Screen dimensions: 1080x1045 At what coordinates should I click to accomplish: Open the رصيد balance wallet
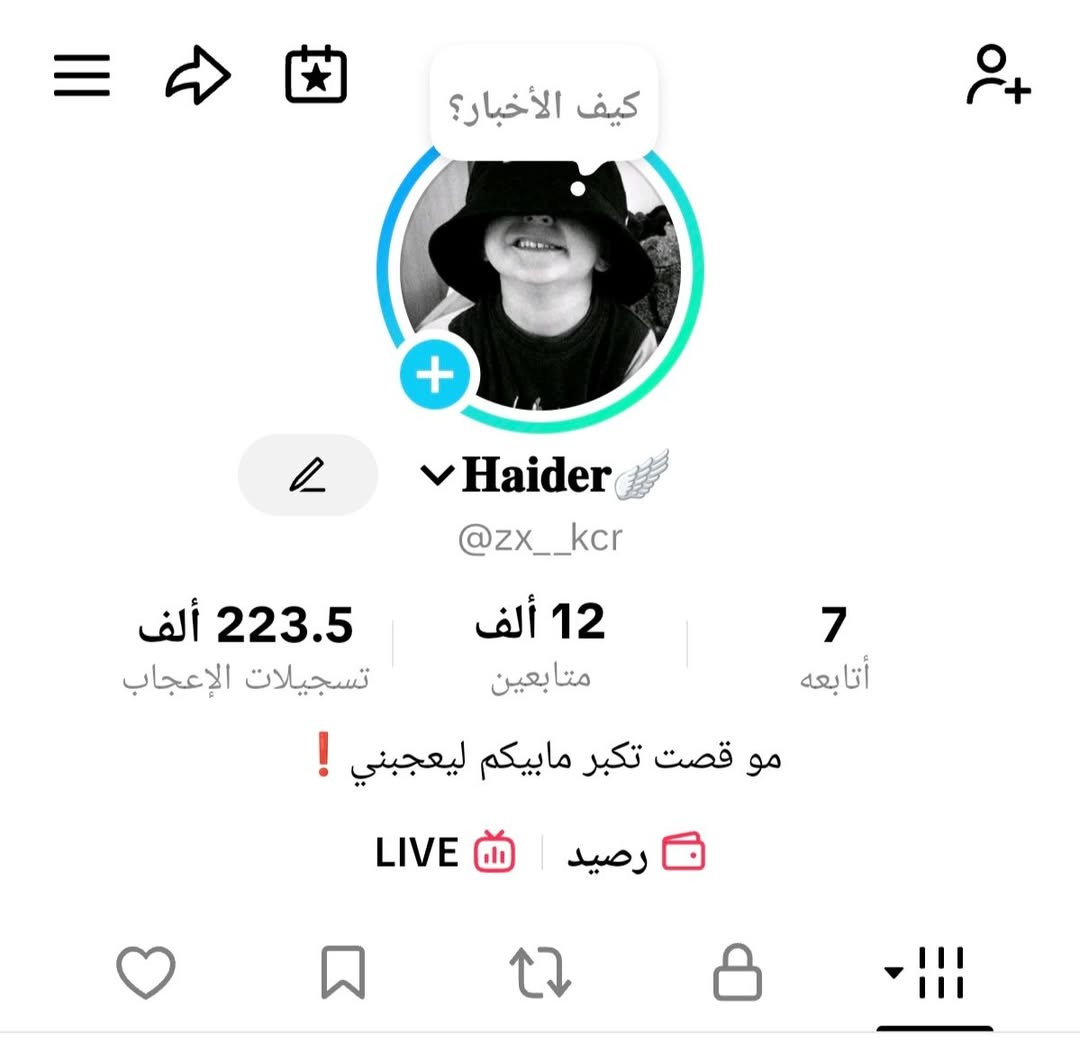click(x=636, y=854)
